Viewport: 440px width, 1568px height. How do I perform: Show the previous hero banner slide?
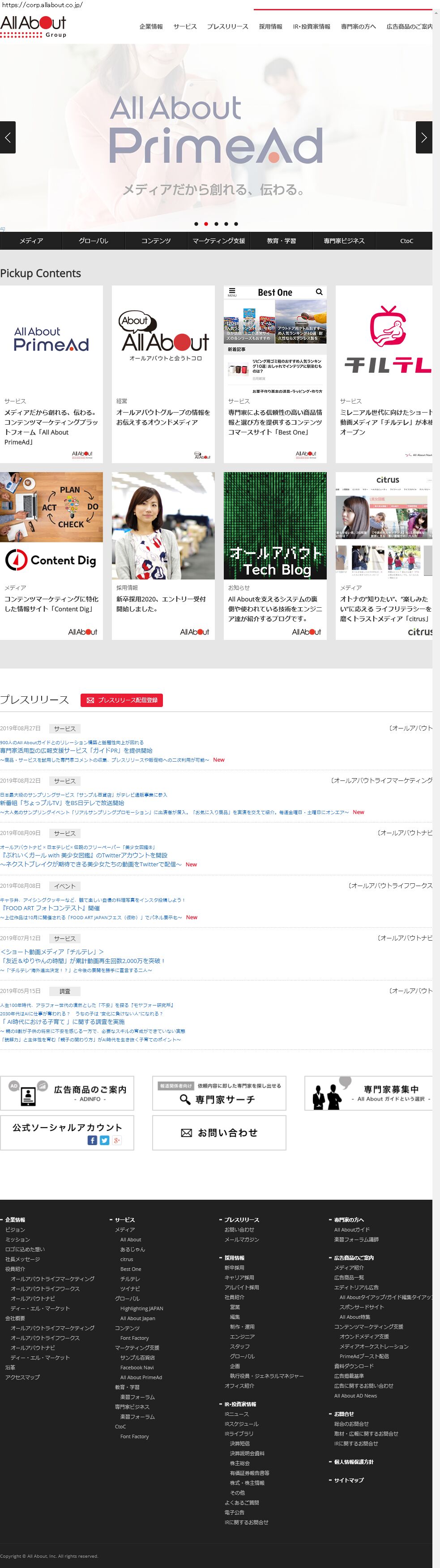pos(7,137)
